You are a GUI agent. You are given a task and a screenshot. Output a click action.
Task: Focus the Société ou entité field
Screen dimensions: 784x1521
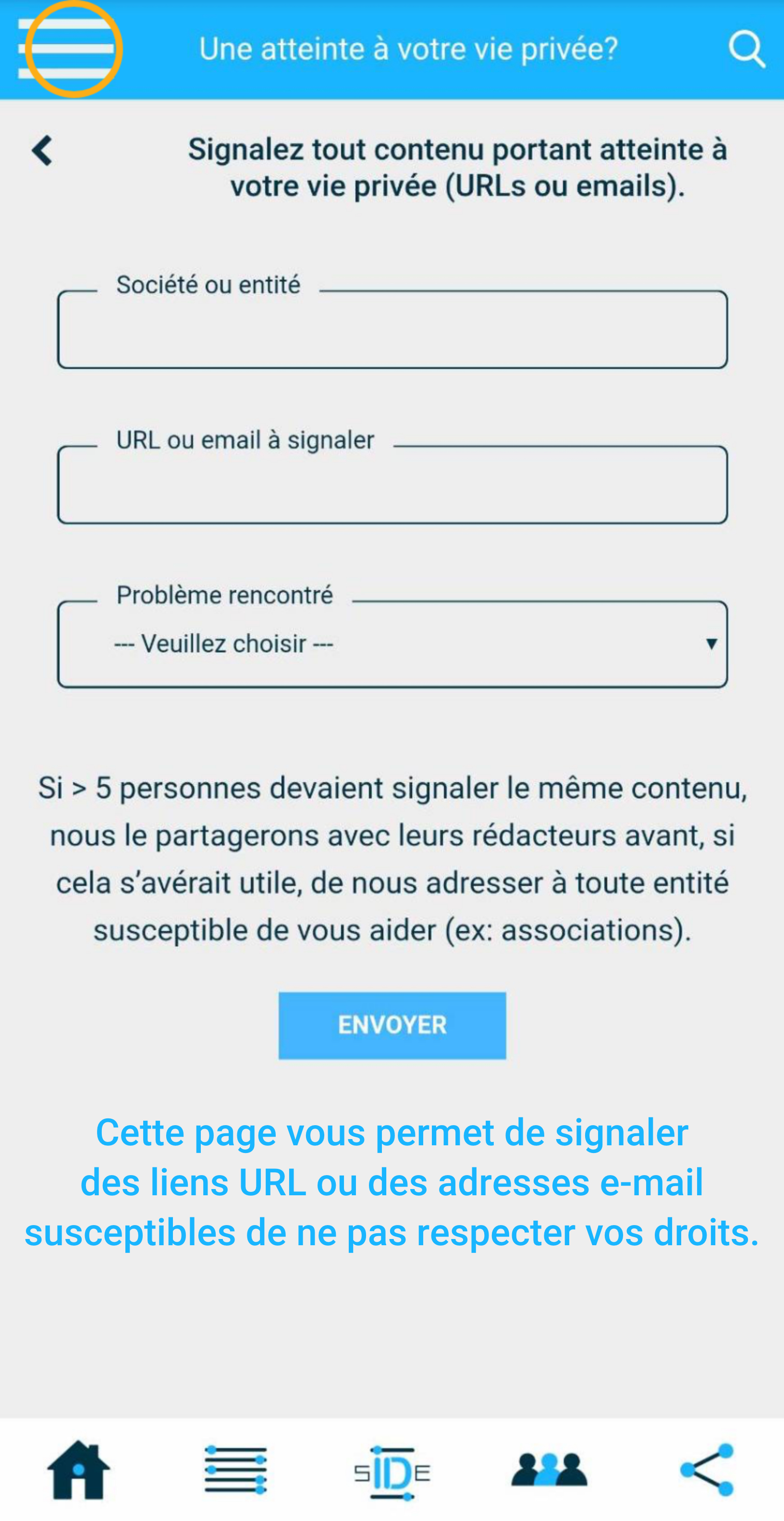[x=392, y=329]
